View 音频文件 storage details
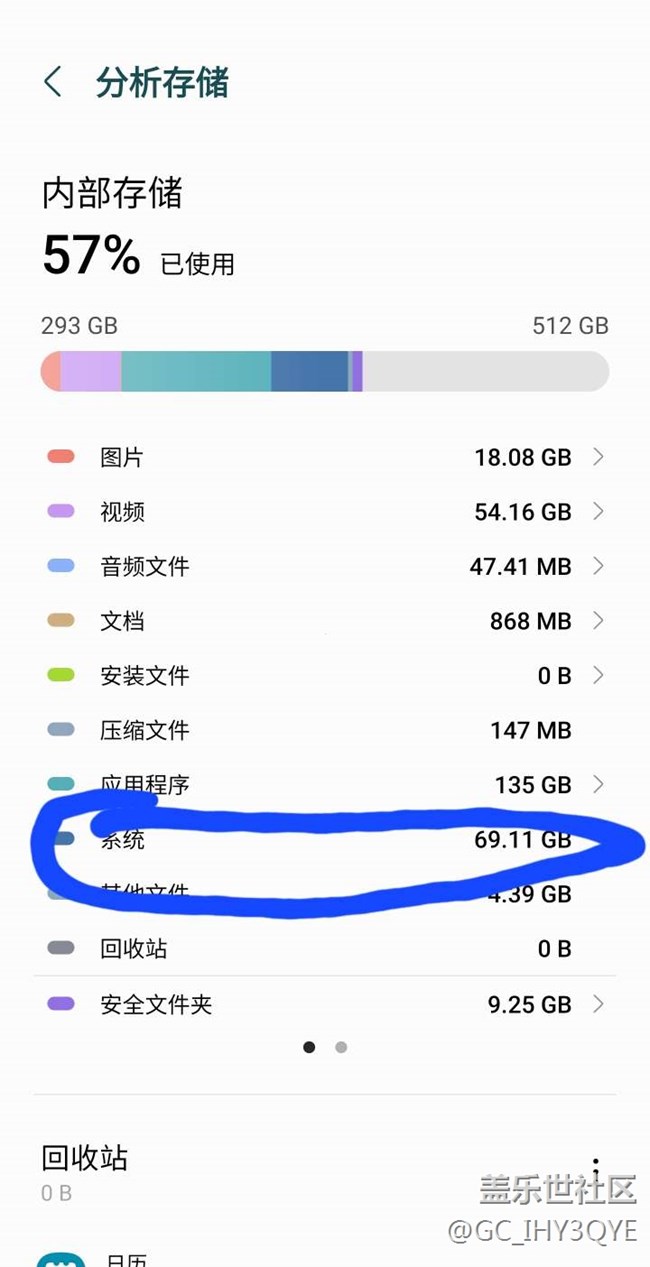Viewport: 650px width, 1267px height. click(x=325, y=566)
